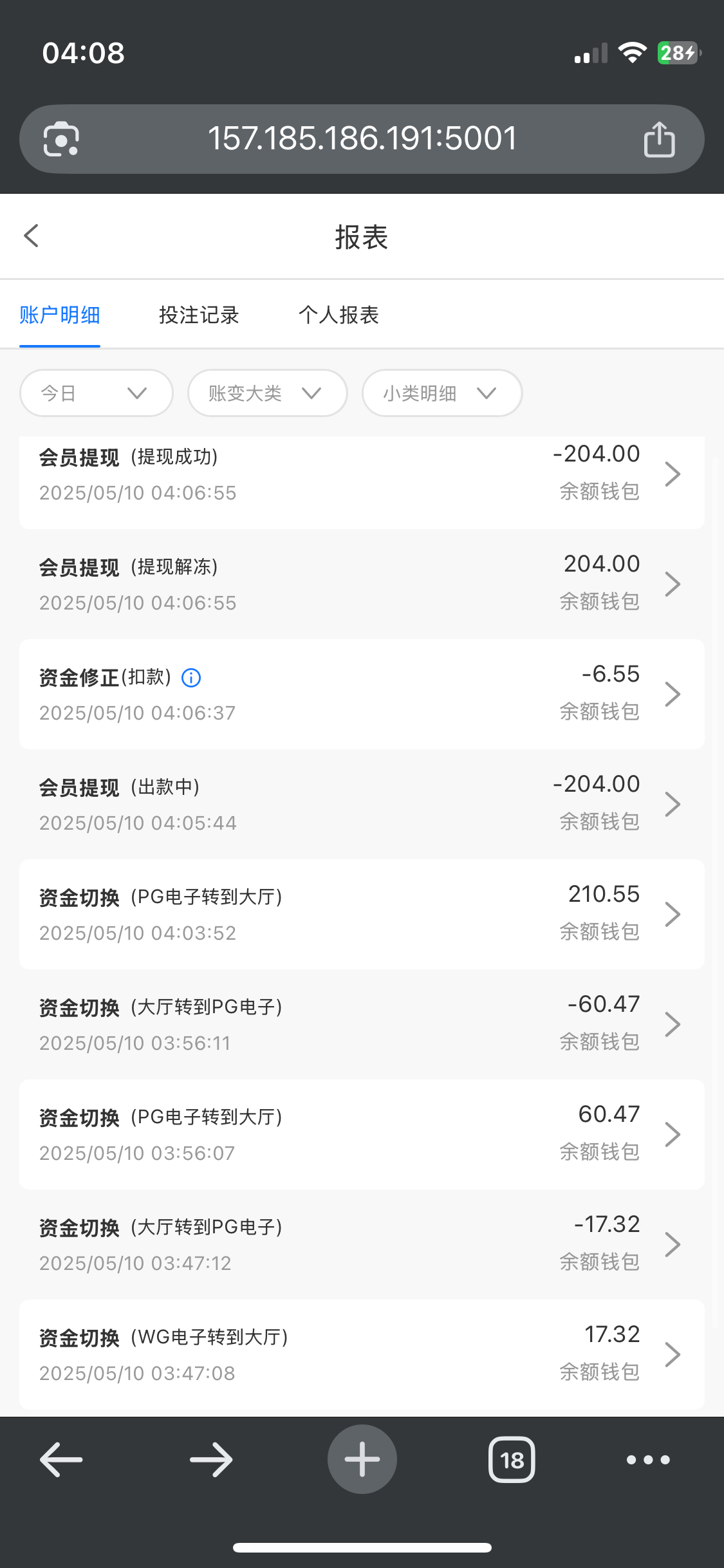
Task: Open the 会员提现 (出款中) record
Action: [x=362, y=804]
